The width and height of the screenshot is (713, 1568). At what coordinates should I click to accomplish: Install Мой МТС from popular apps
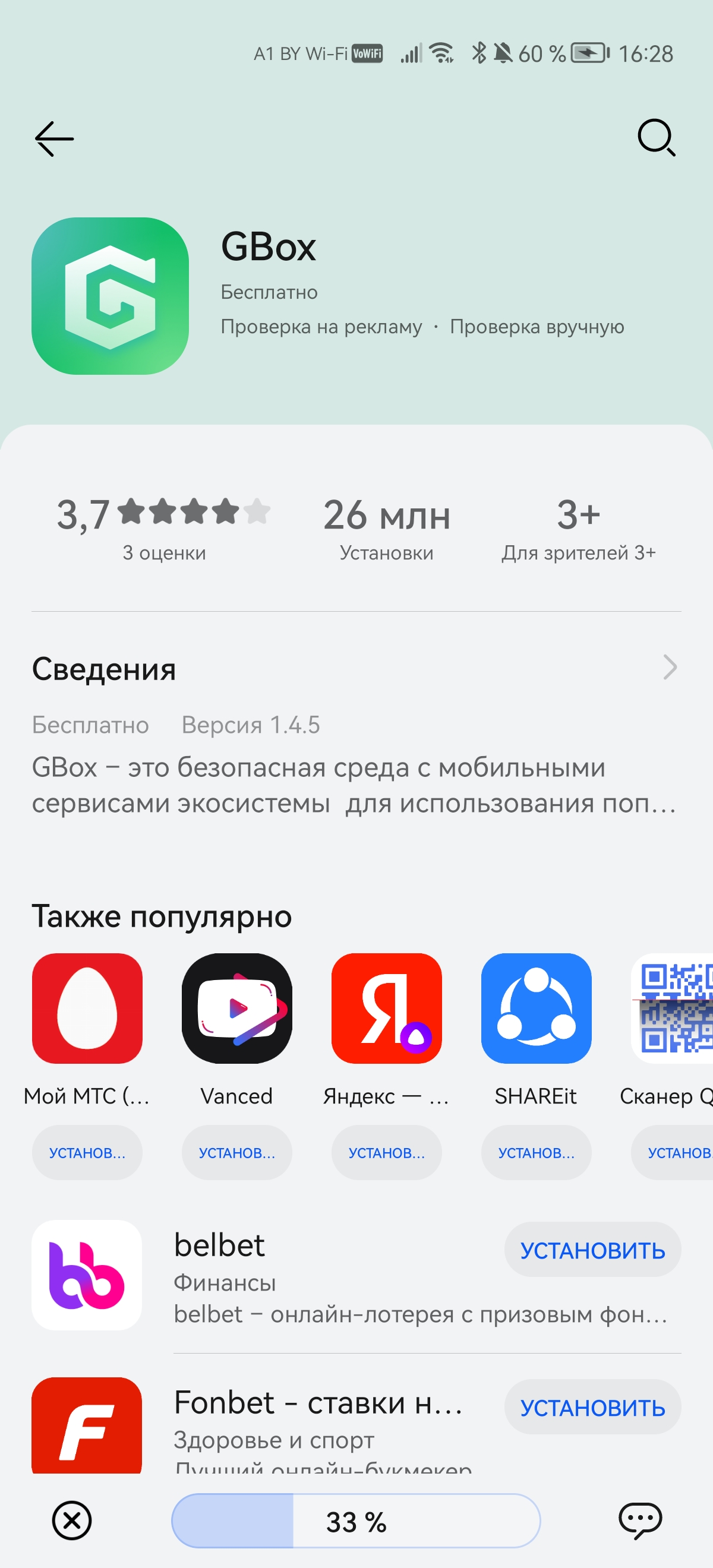click(87, 1152)
